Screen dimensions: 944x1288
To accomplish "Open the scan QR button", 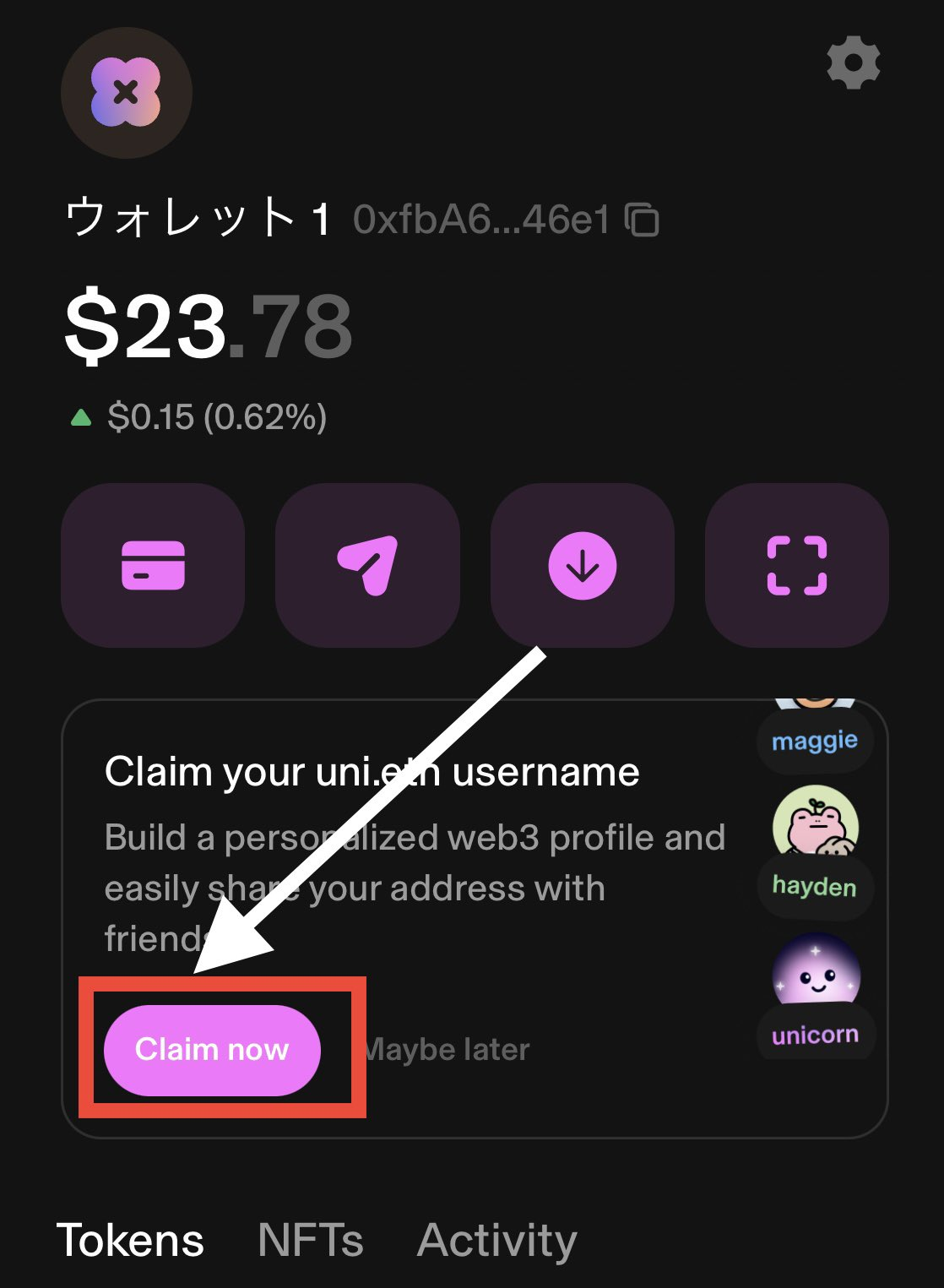I will (x=796, y=565).
